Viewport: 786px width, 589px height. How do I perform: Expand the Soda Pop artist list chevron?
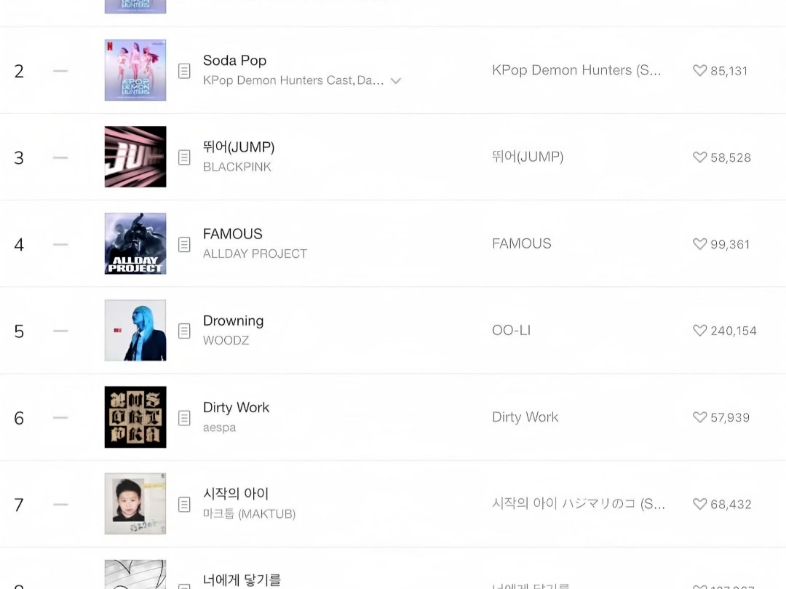point(396,81)
